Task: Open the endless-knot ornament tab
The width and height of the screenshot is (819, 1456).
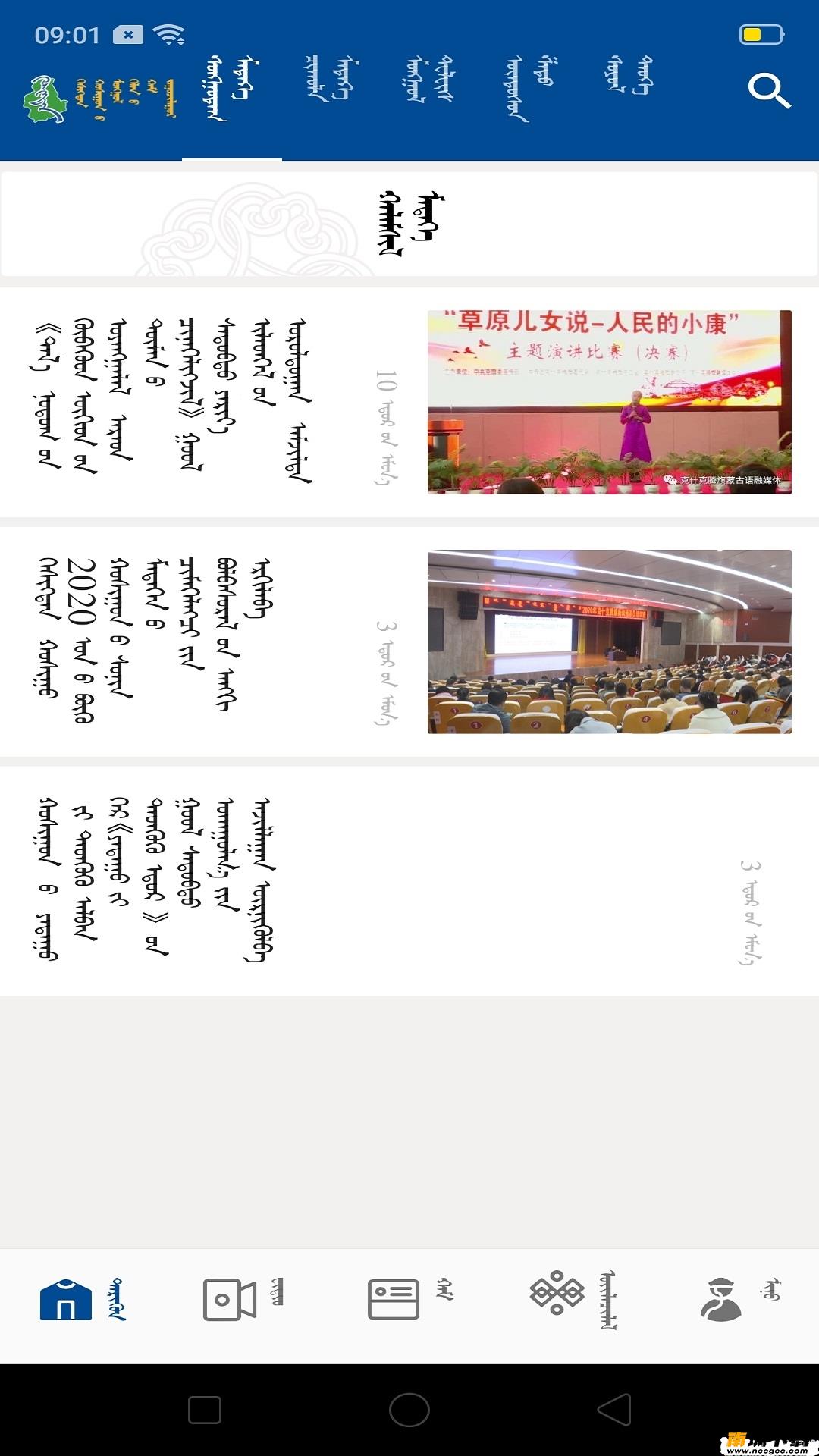Action: click(x=573, y=1300)
